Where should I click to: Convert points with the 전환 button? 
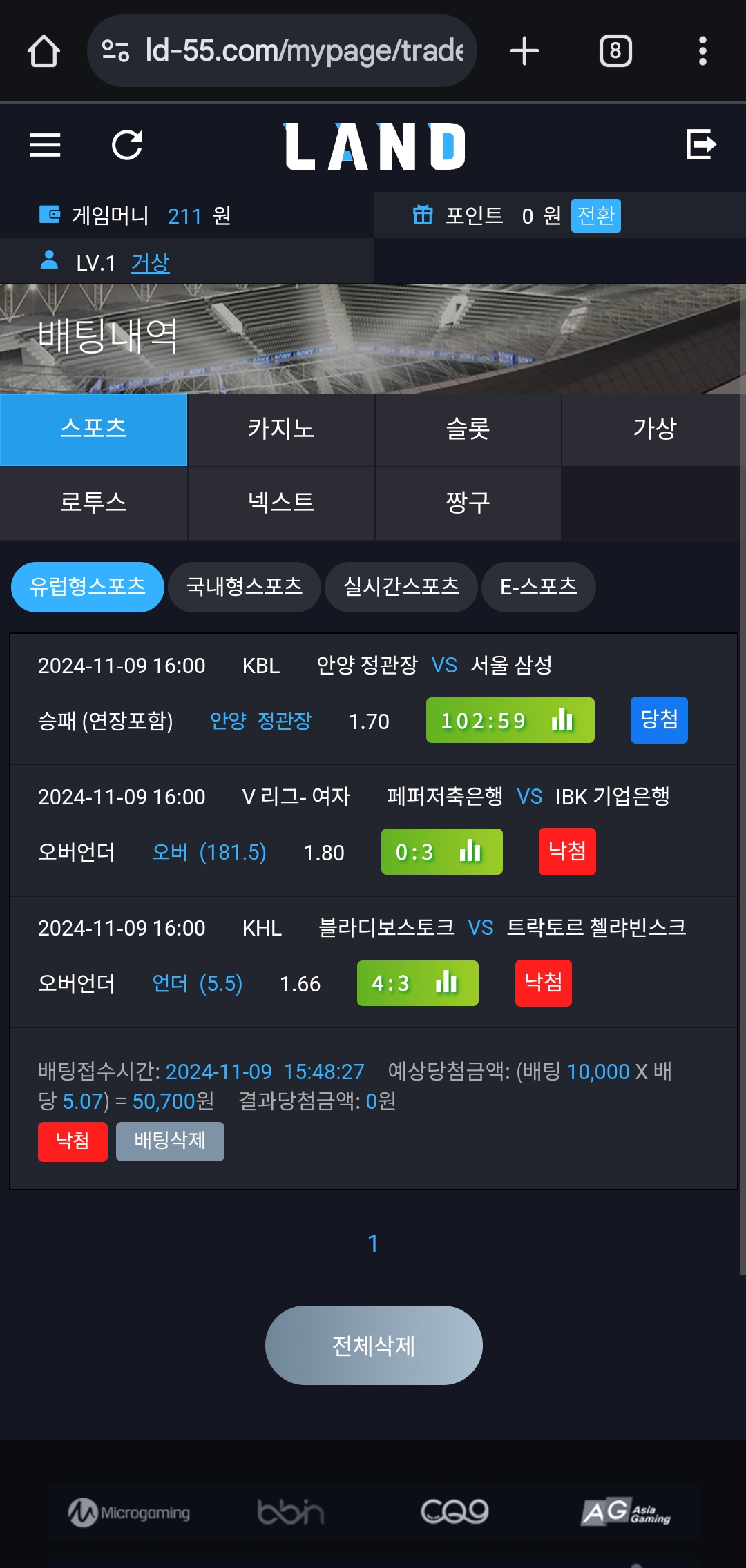click(x=595, y=215)
